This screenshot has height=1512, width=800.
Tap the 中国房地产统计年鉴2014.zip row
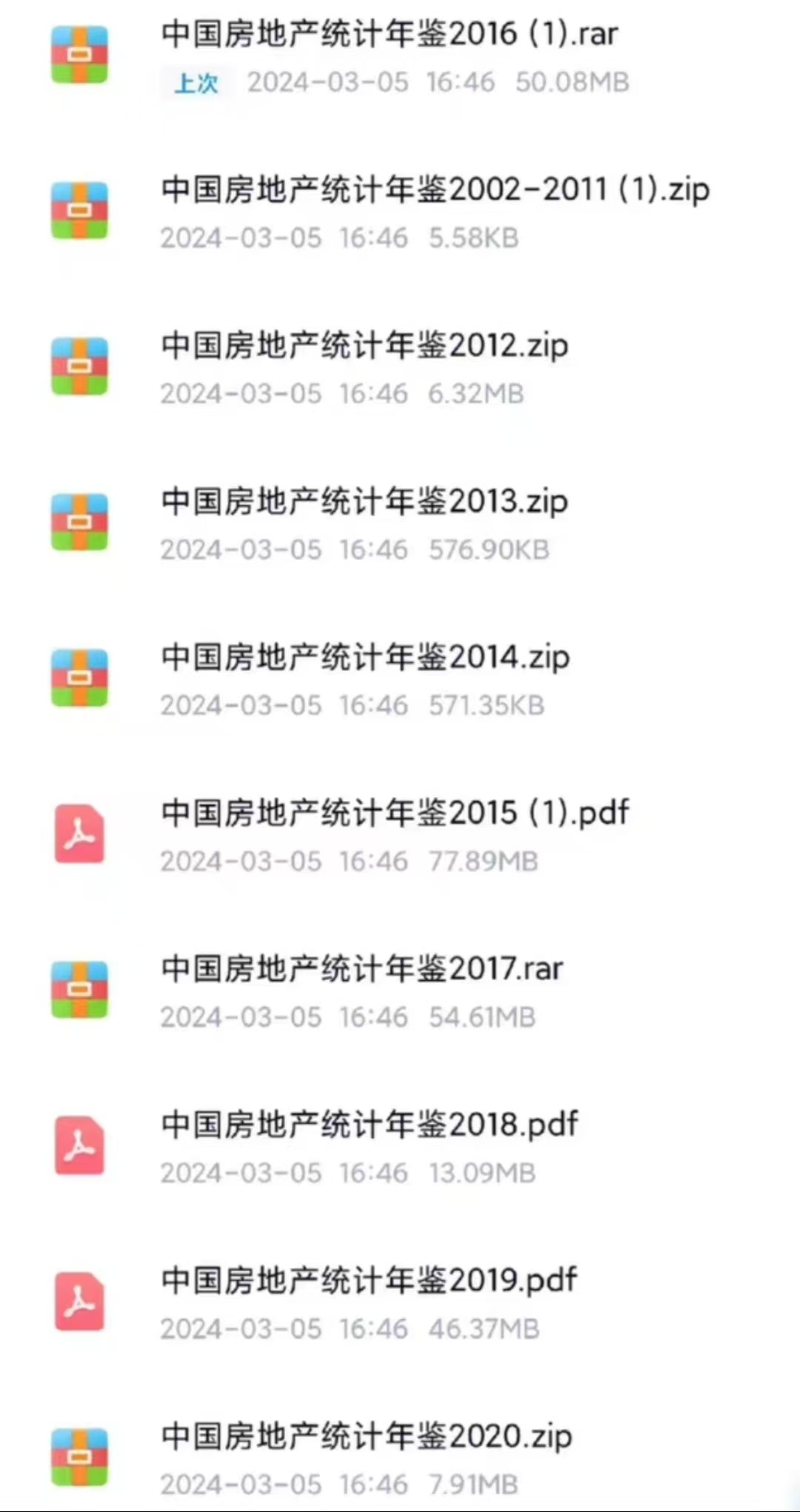365,659
